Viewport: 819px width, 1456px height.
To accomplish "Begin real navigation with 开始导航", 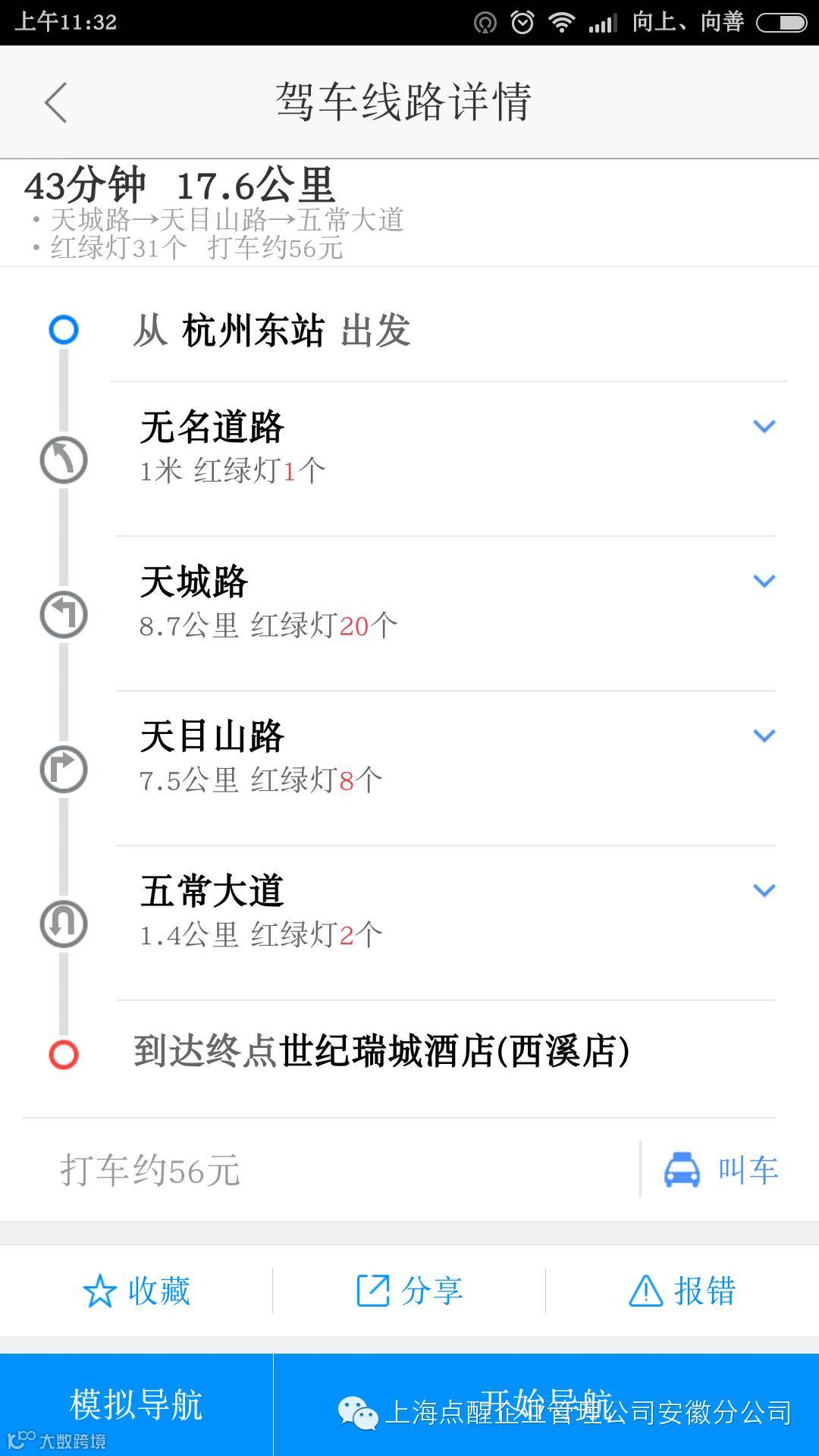I will coord(546,1403).
